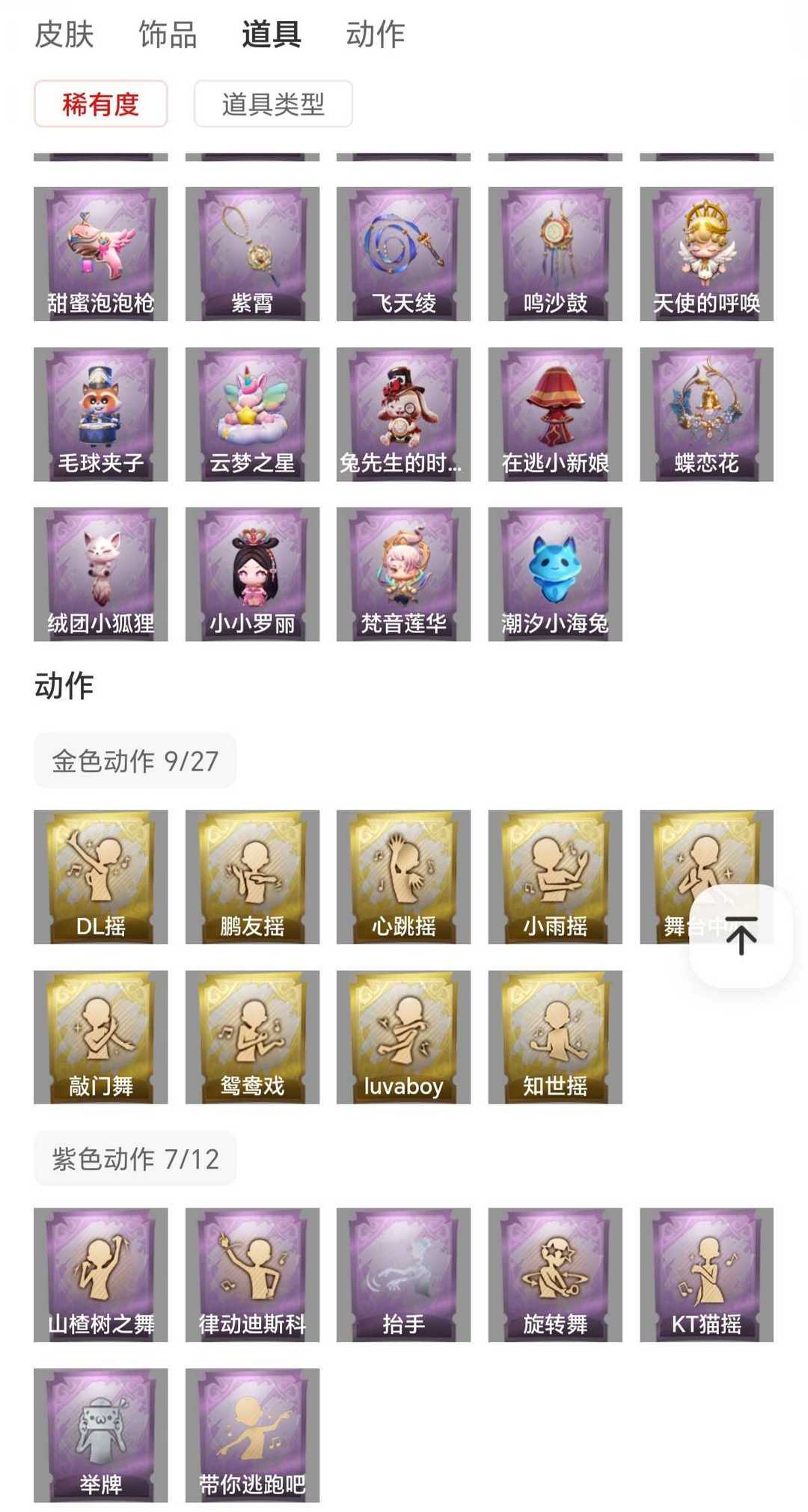This screenshot has height=1512, width=808.
Task: Tap the back-to-top arrow button
Action: click(741, 936)
